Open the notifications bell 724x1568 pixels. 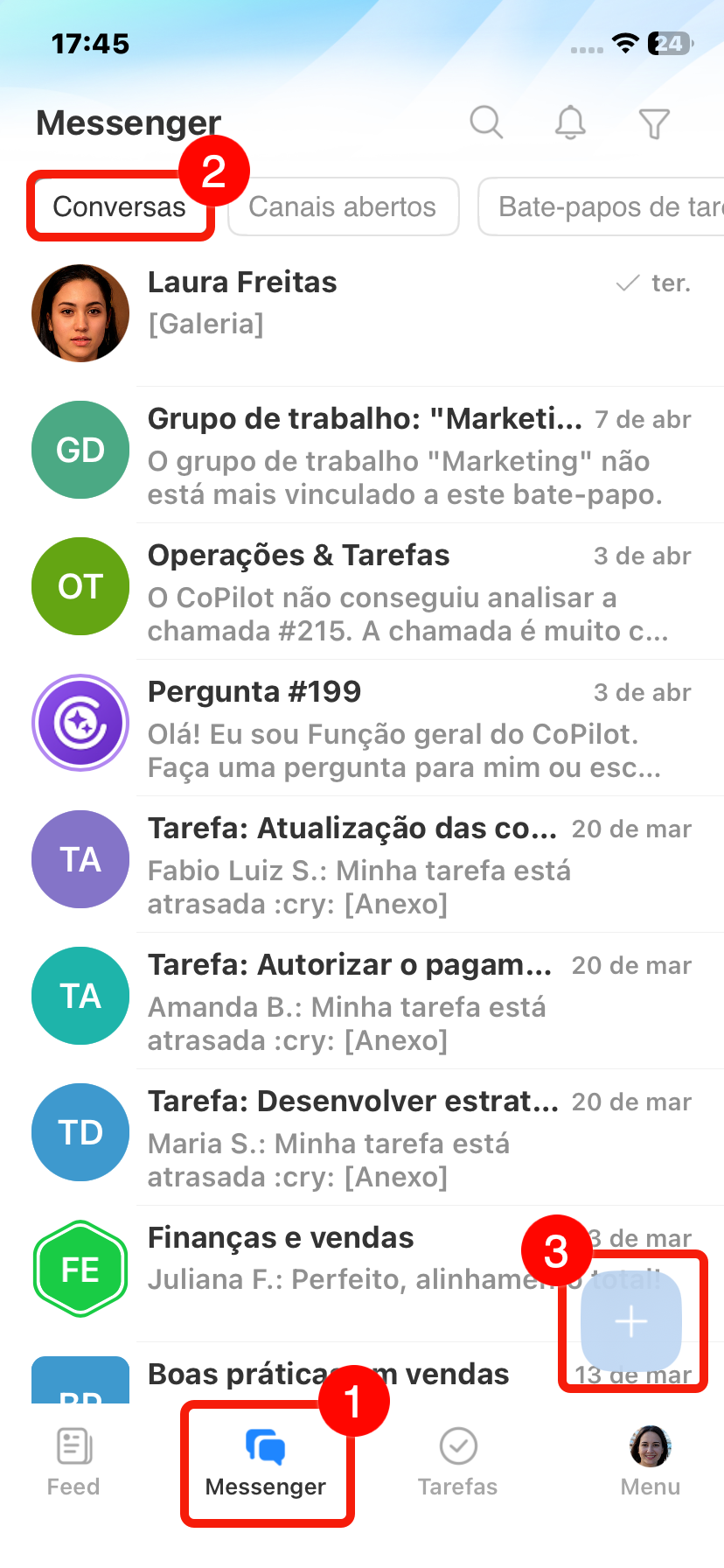point(570,122)
